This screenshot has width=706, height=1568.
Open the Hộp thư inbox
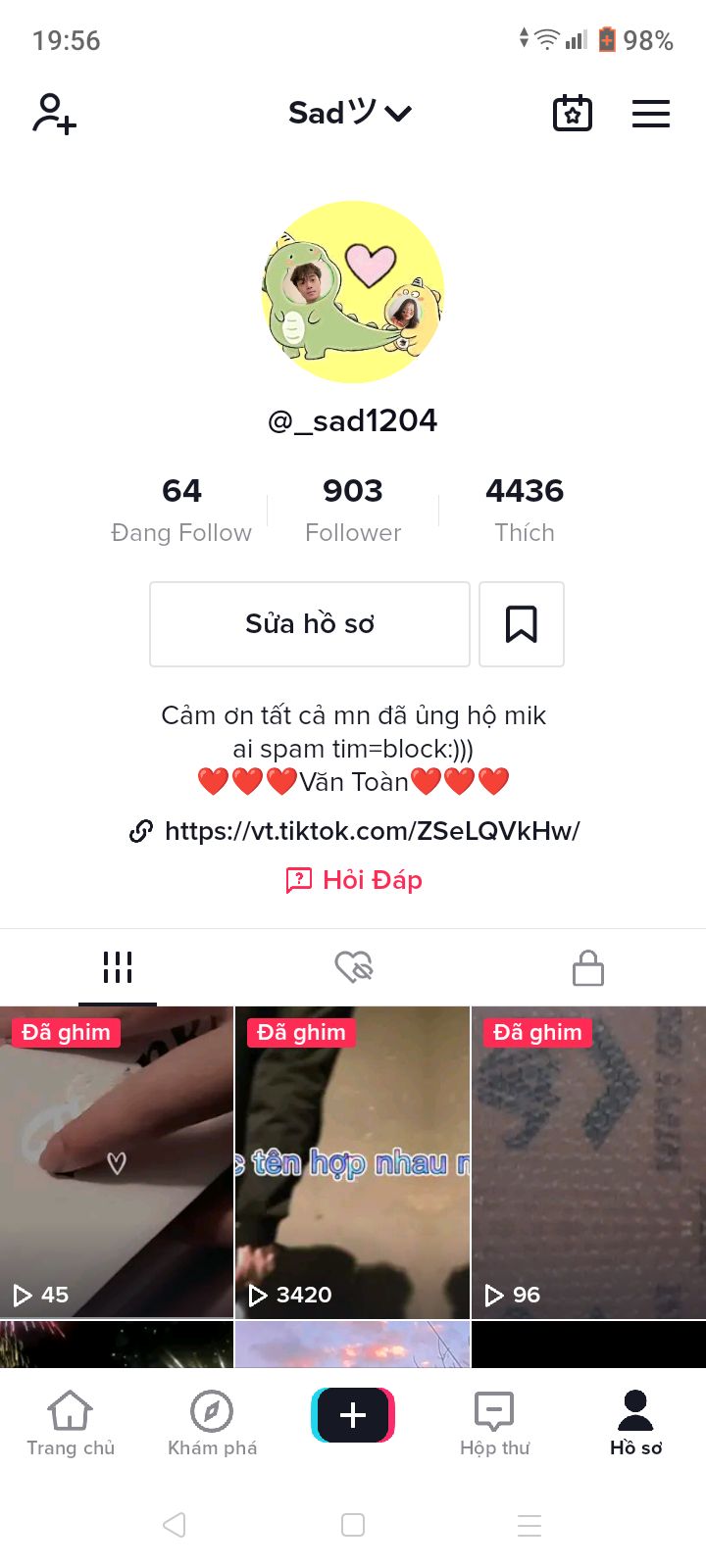pyautogui.click(x=494, y=1423)
